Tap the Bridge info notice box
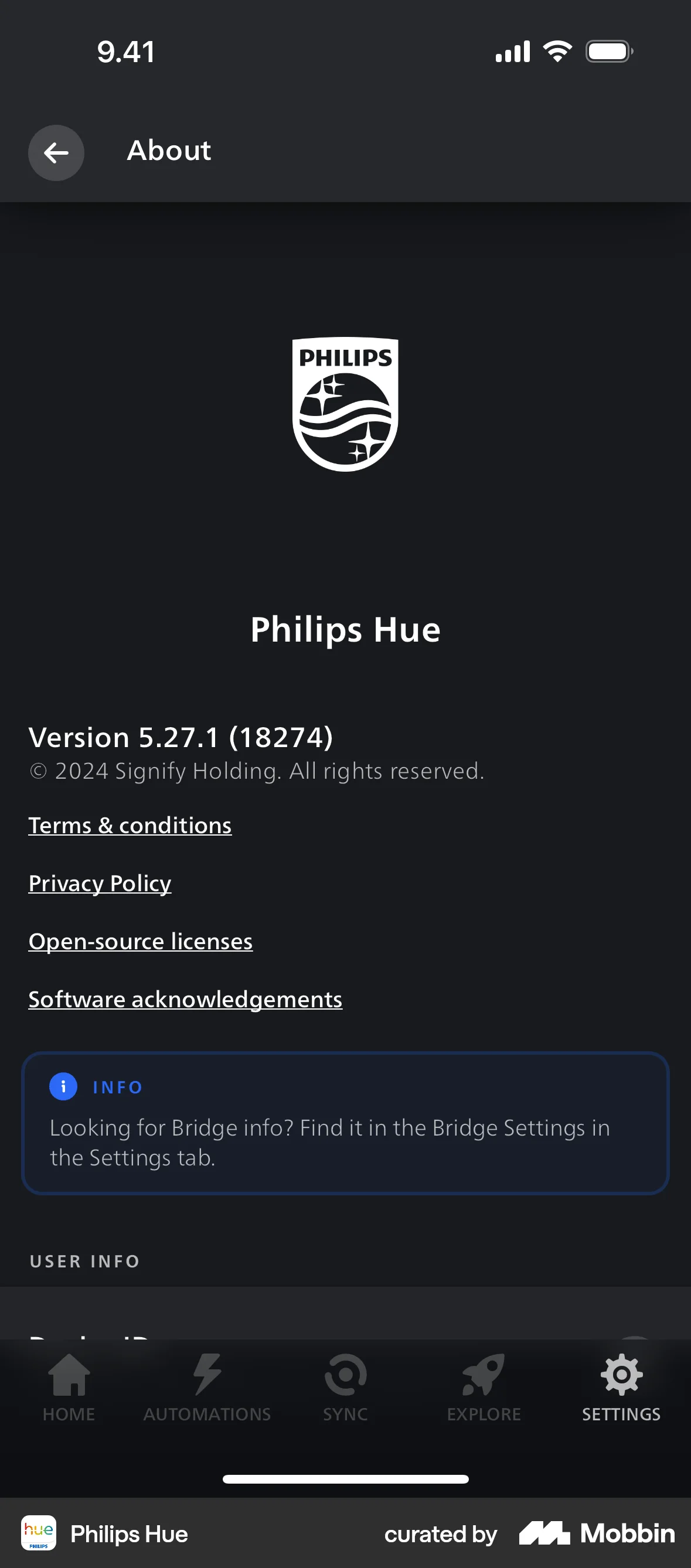The image size is (691, 1568). point(345,1123)
